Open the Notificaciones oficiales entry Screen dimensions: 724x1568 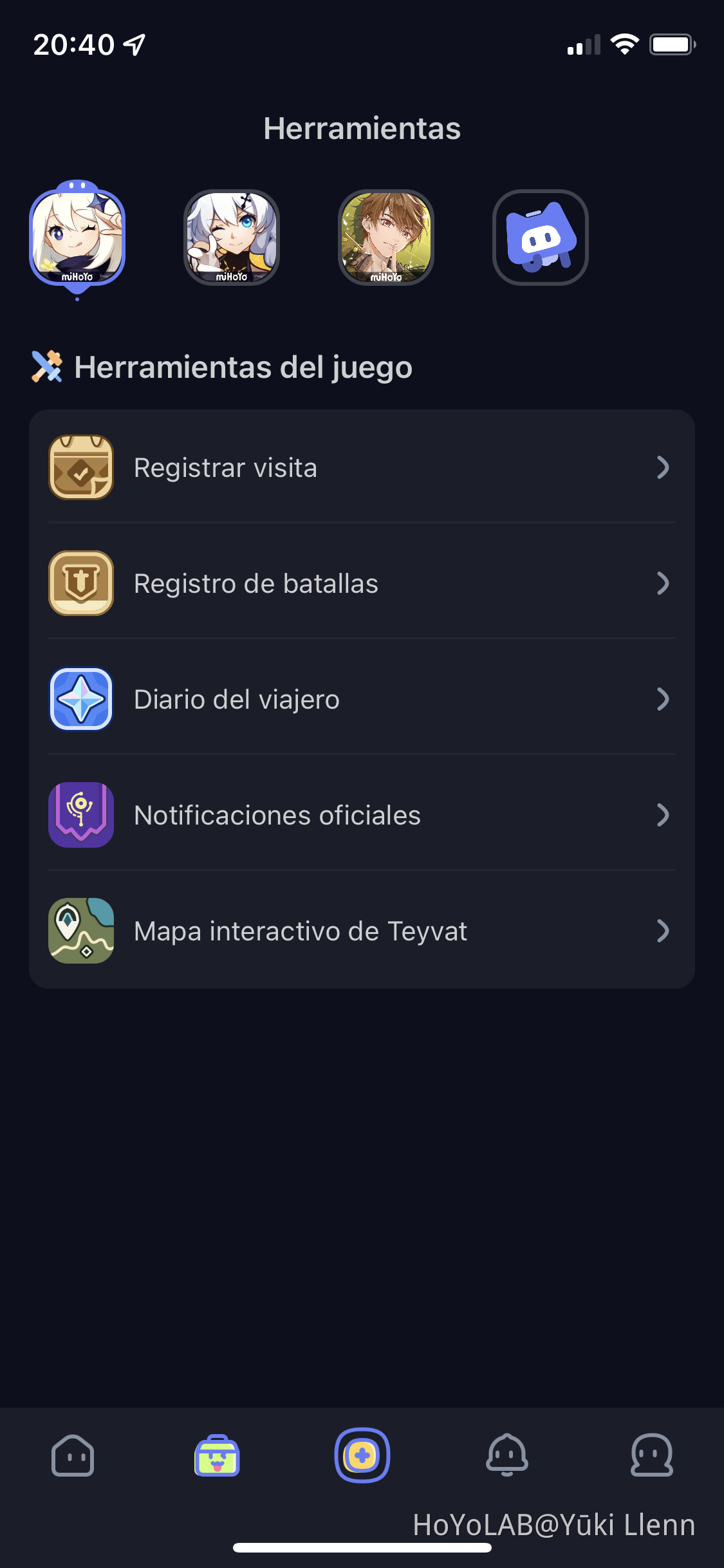[277, 815]
